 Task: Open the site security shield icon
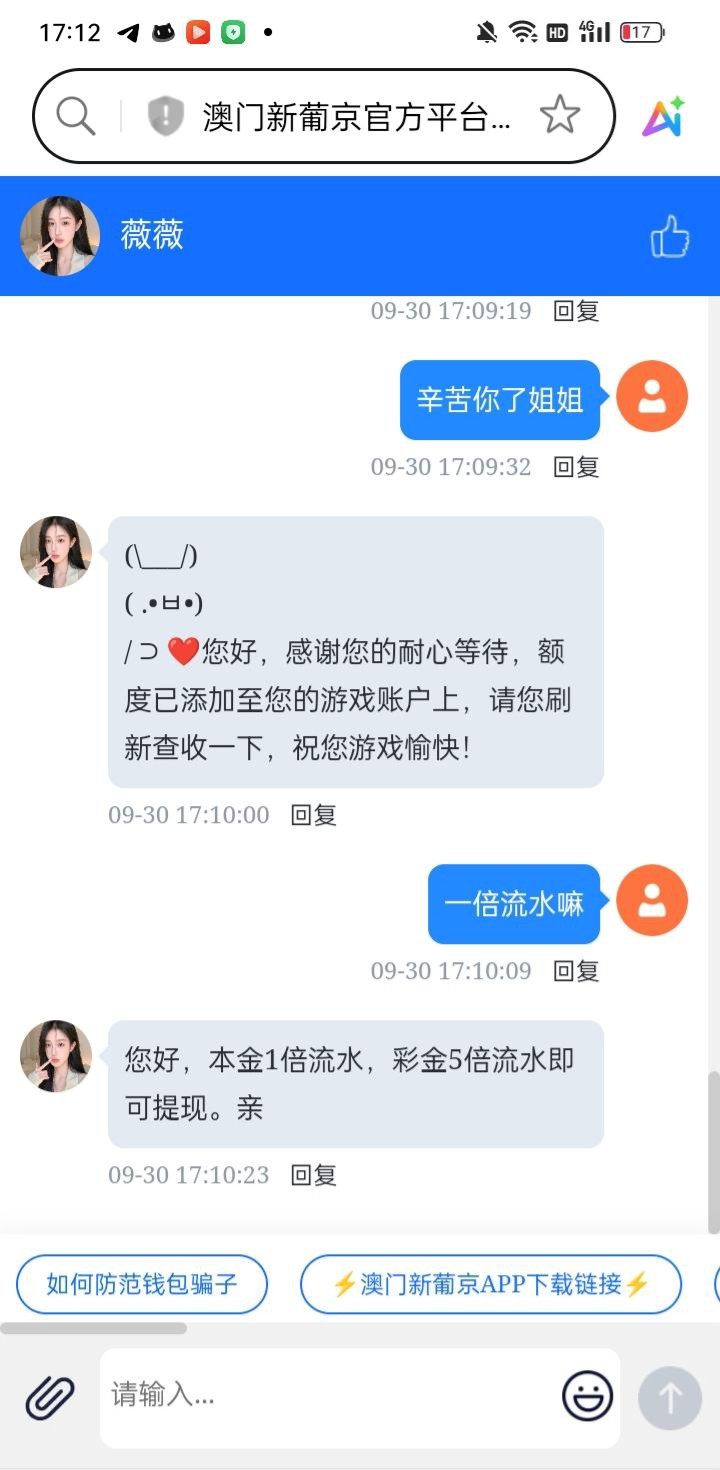click(165, 117)
